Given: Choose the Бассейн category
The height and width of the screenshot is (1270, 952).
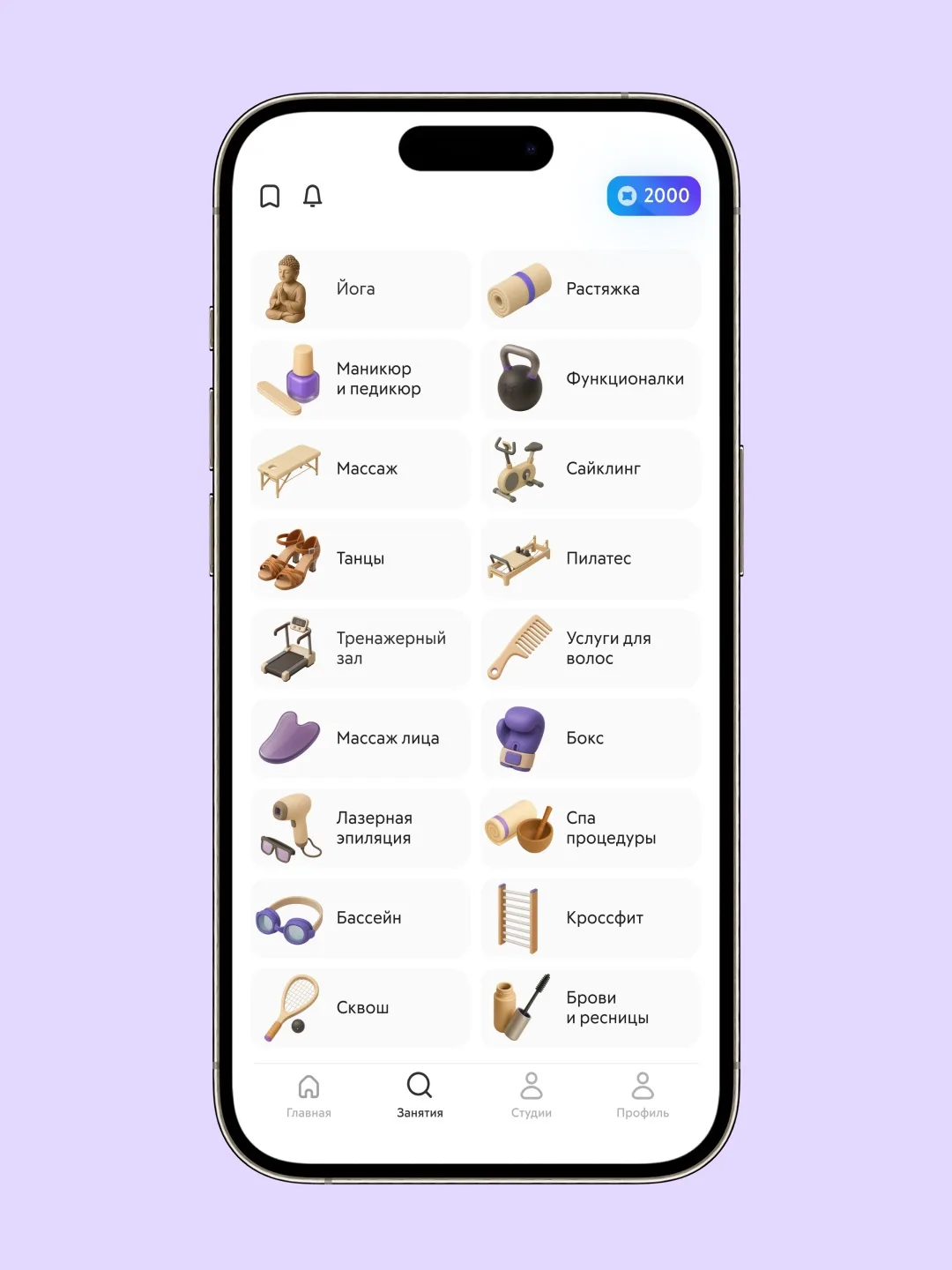Looking at the screenshot, I should 361,919.
